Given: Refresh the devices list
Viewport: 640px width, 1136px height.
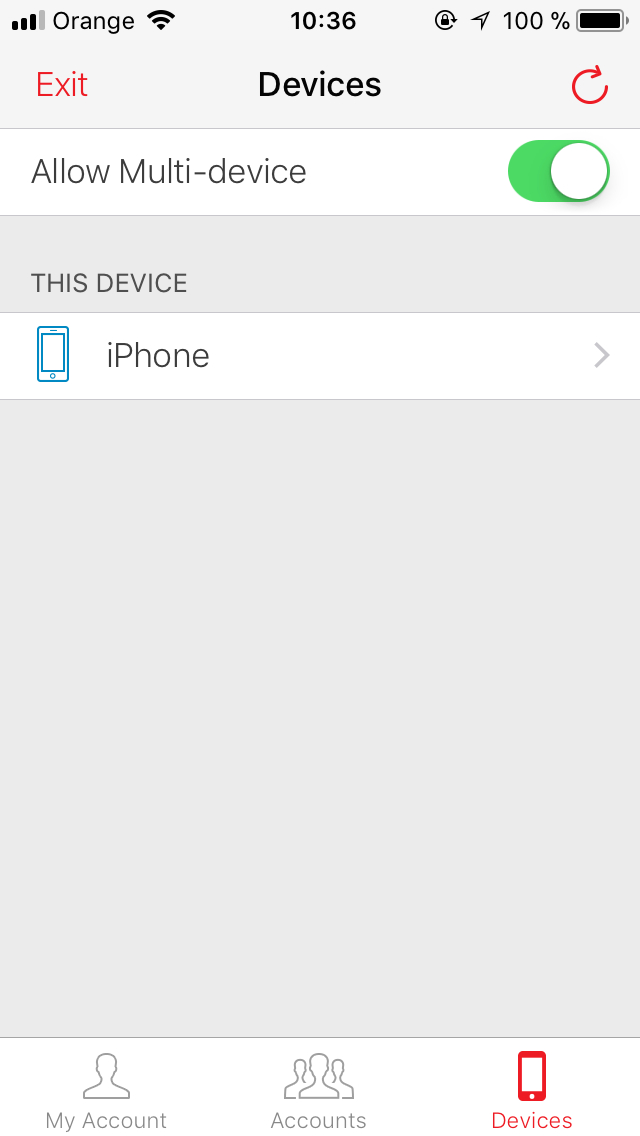Looking at the screenshot, I should [x=589, y=85].
